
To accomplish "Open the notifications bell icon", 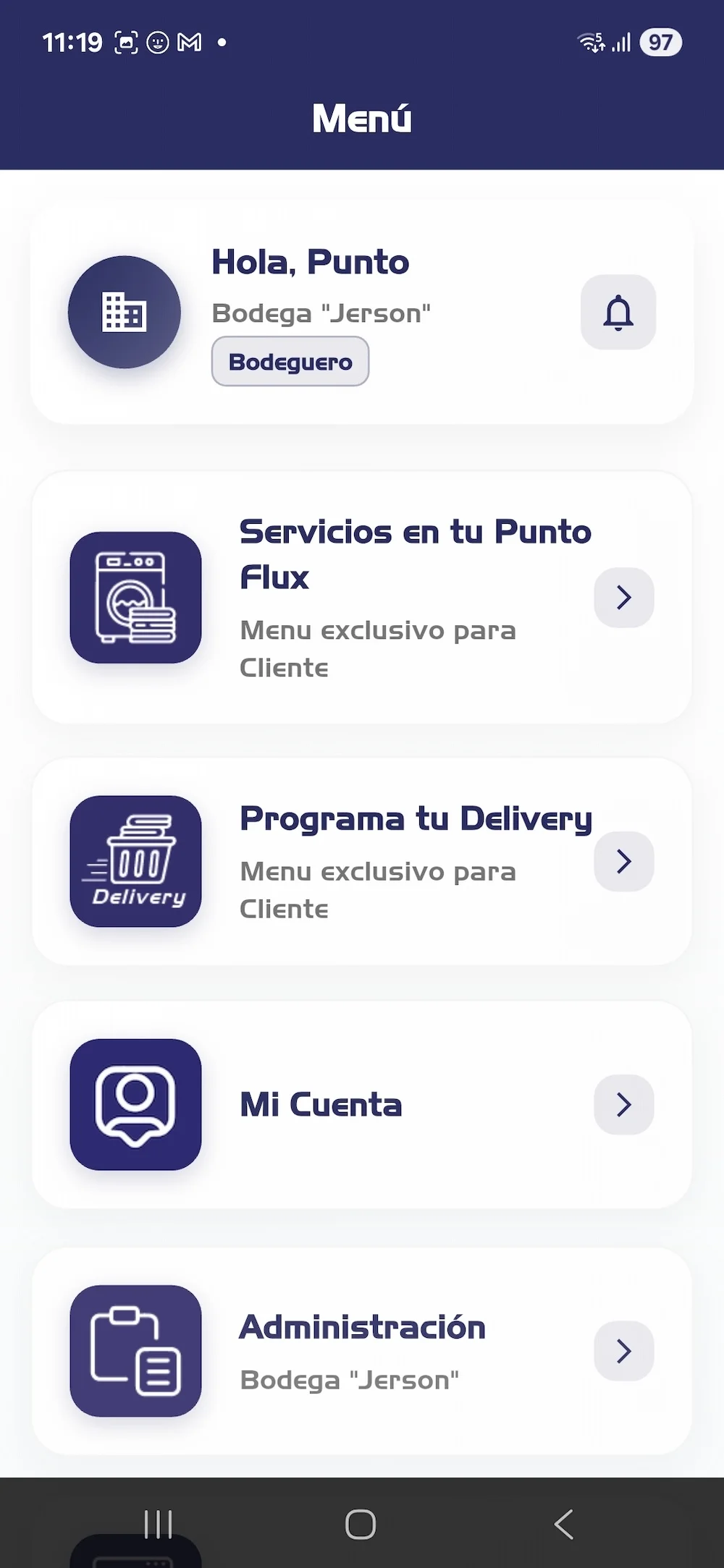I will click(618, 312).
